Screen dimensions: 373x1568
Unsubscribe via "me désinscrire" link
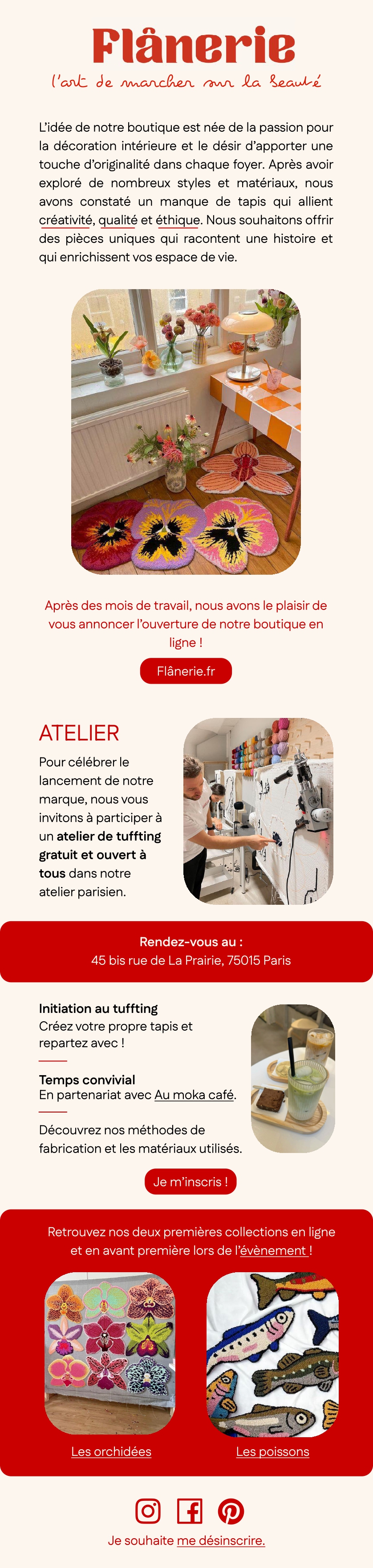coord(221,1540)
